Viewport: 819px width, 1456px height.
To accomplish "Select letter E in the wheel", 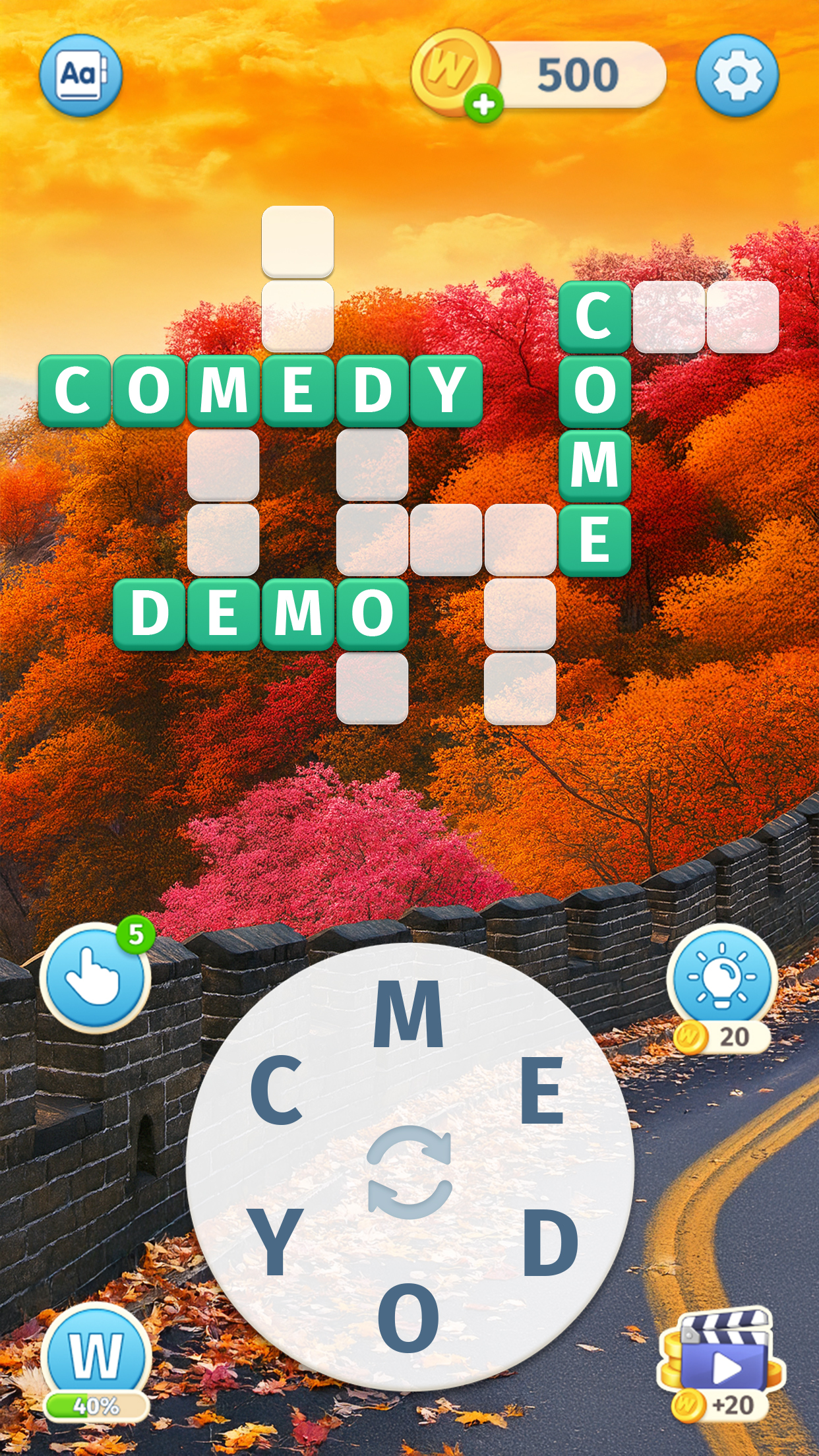I will coord(542,1089).
